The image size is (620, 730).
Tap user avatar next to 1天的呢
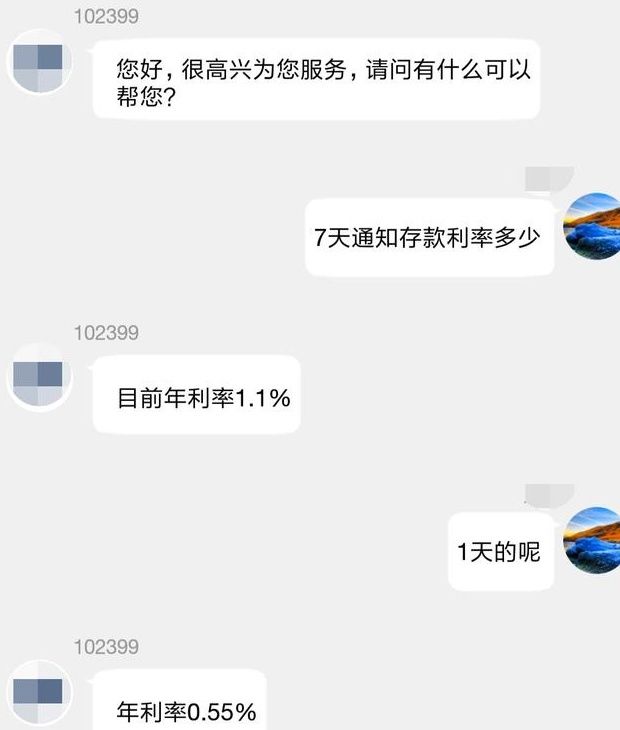pos(592,540)
